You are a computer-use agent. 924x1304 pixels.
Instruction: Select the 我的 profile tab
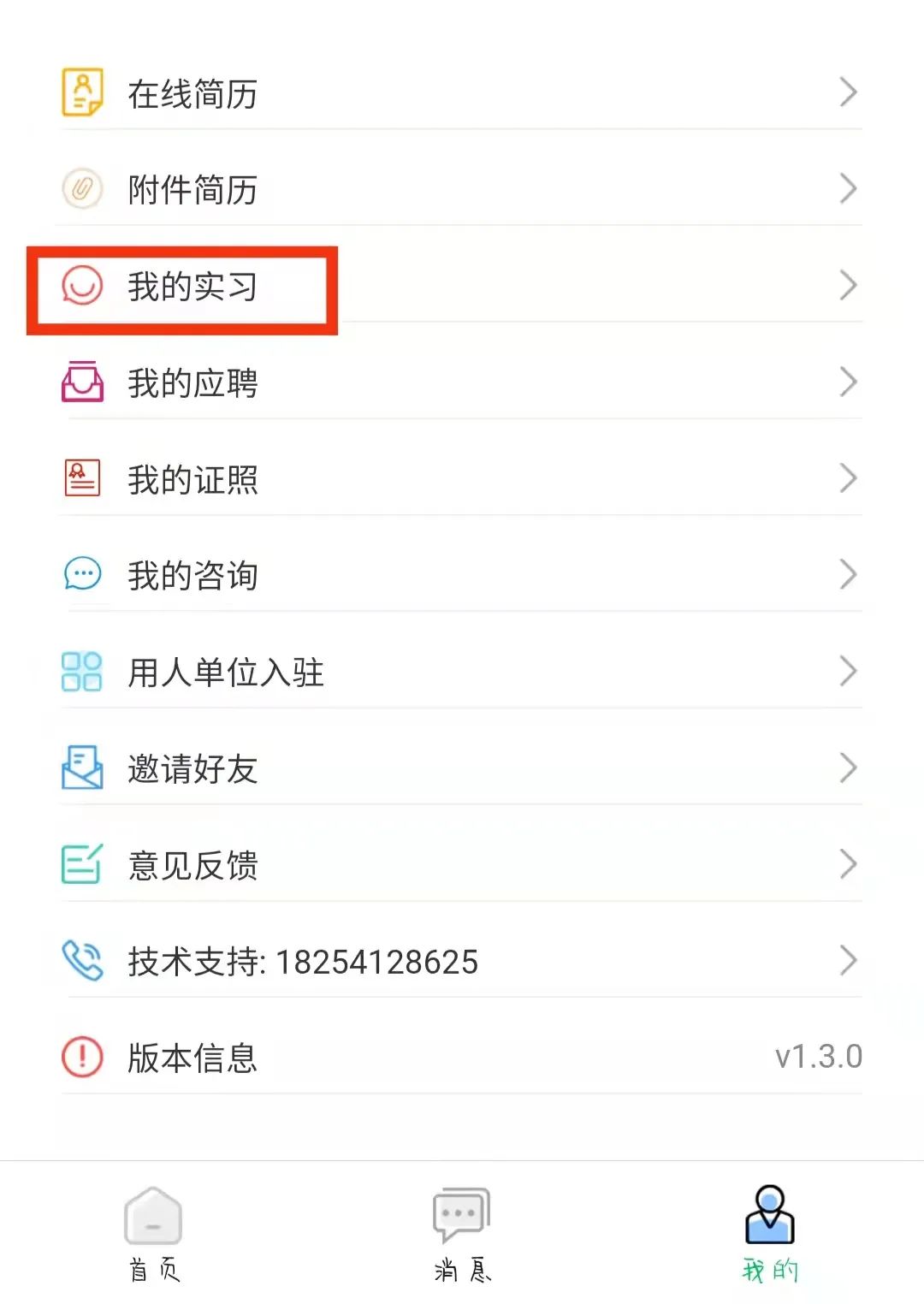[x=769, y=1233]
